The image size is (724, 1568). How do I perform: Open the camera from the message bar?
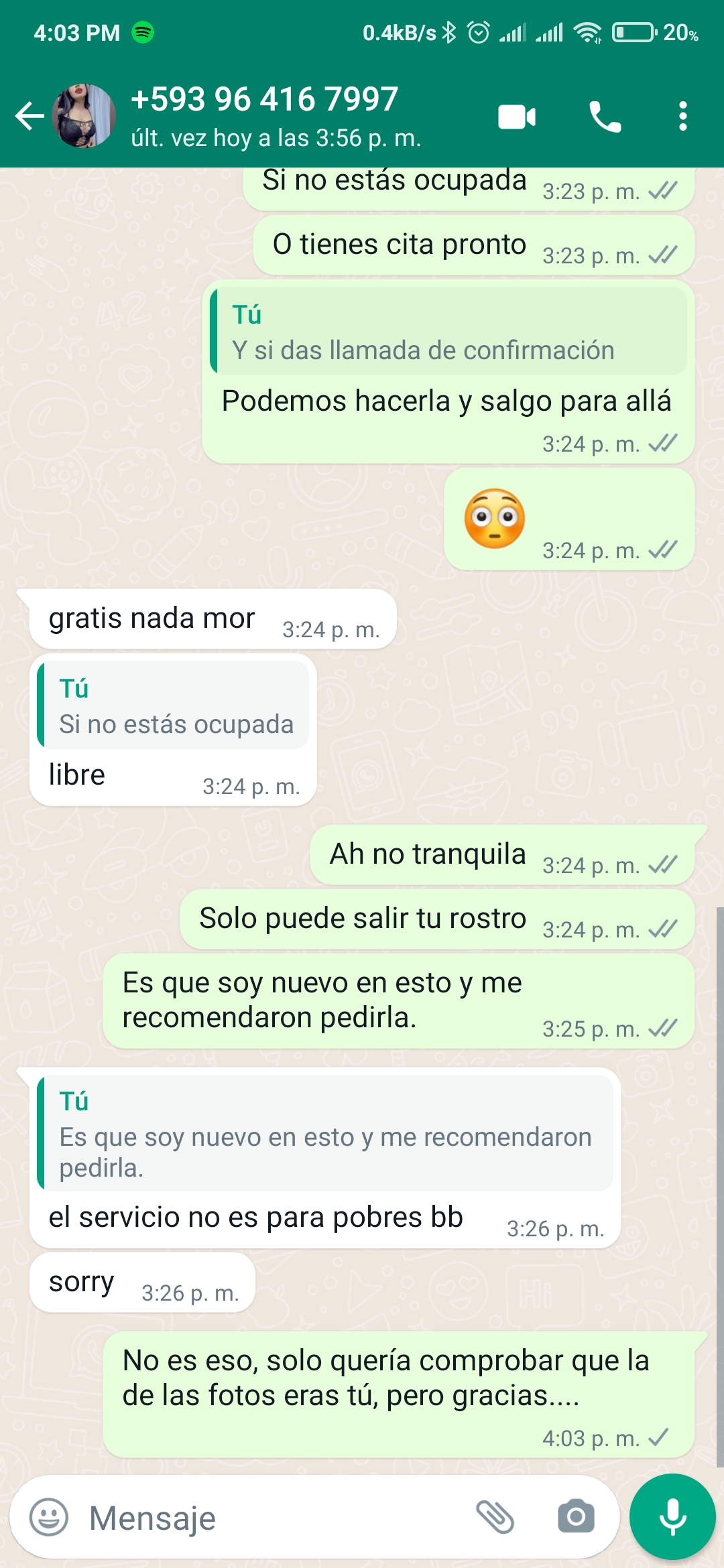click(x=576, y=1516)
